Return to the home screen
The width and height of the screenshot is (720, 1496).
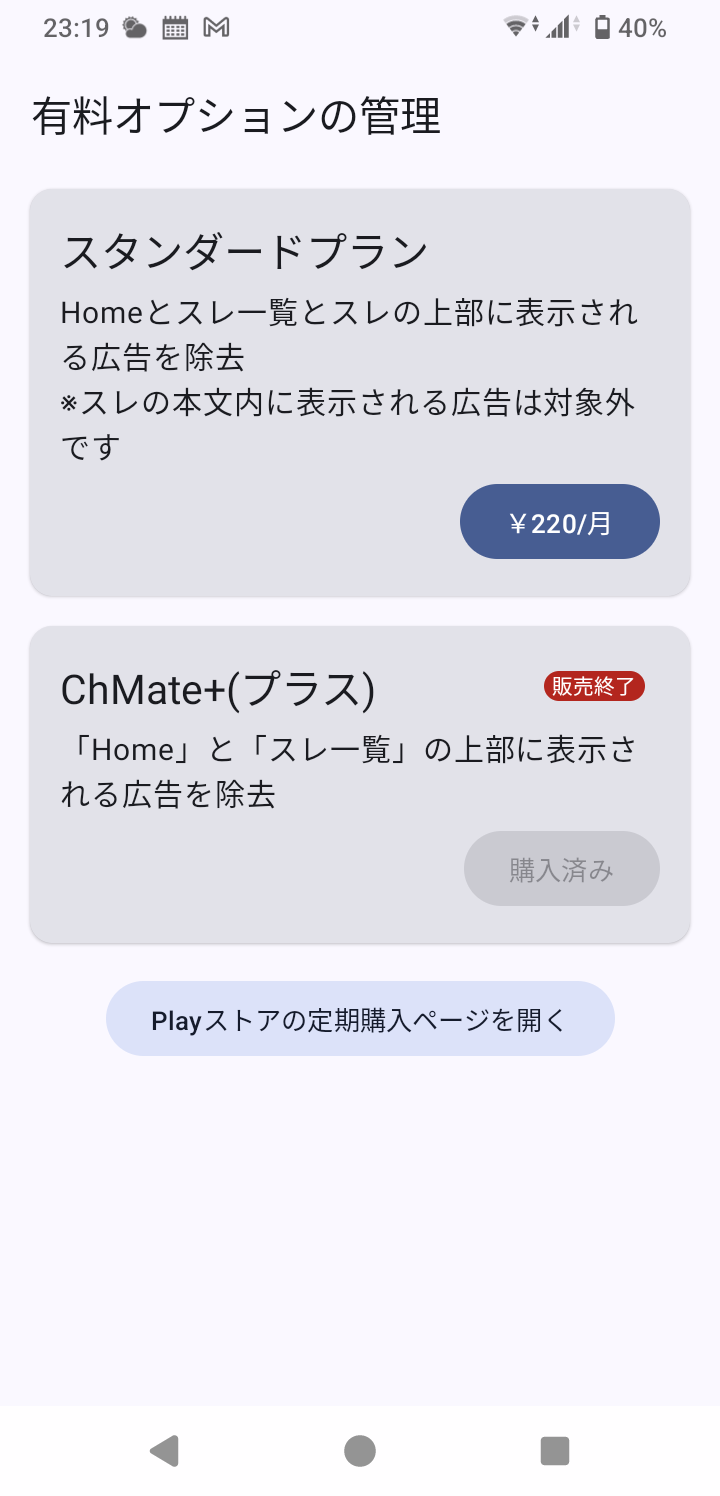[360, 1450]
